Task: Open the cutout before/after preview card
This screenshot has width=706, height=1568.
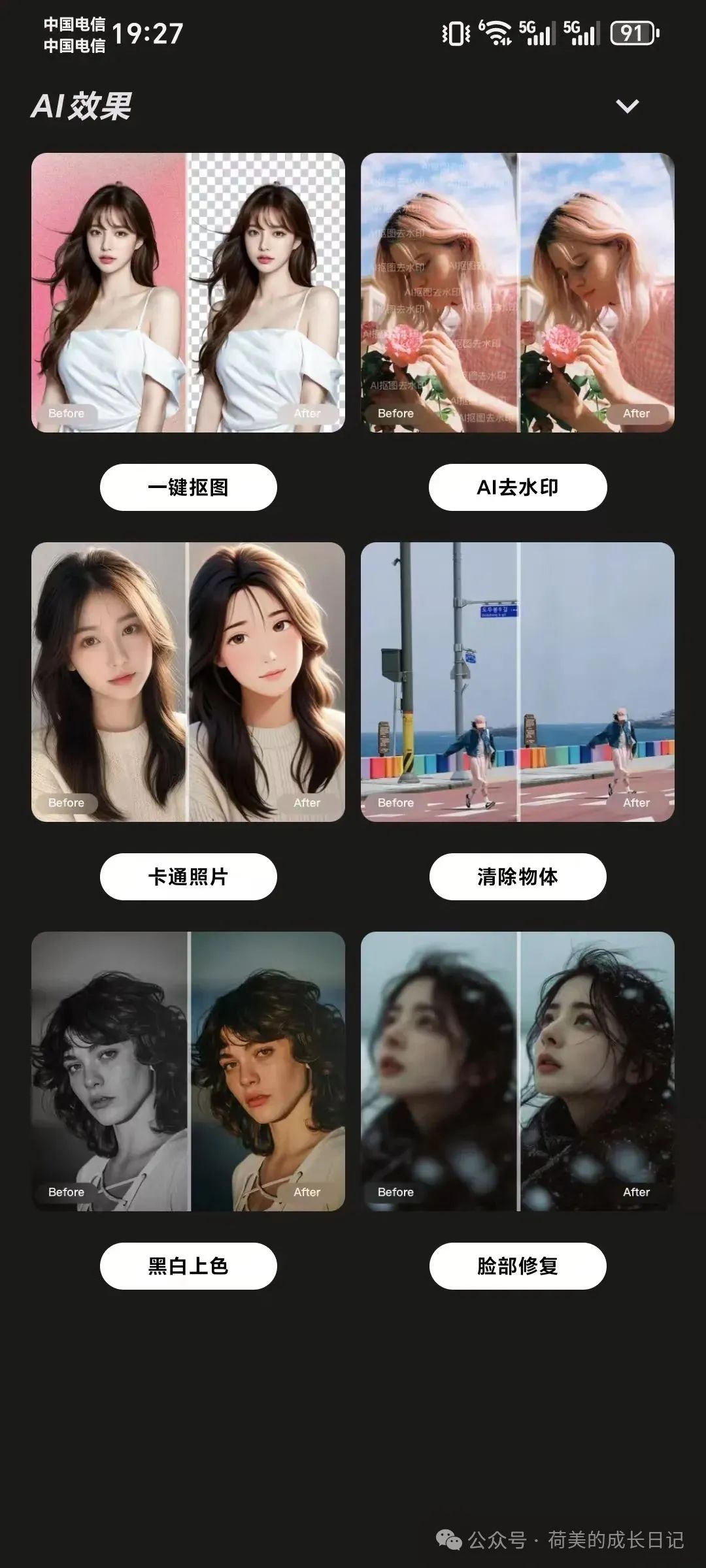Action: pos(188,293)
